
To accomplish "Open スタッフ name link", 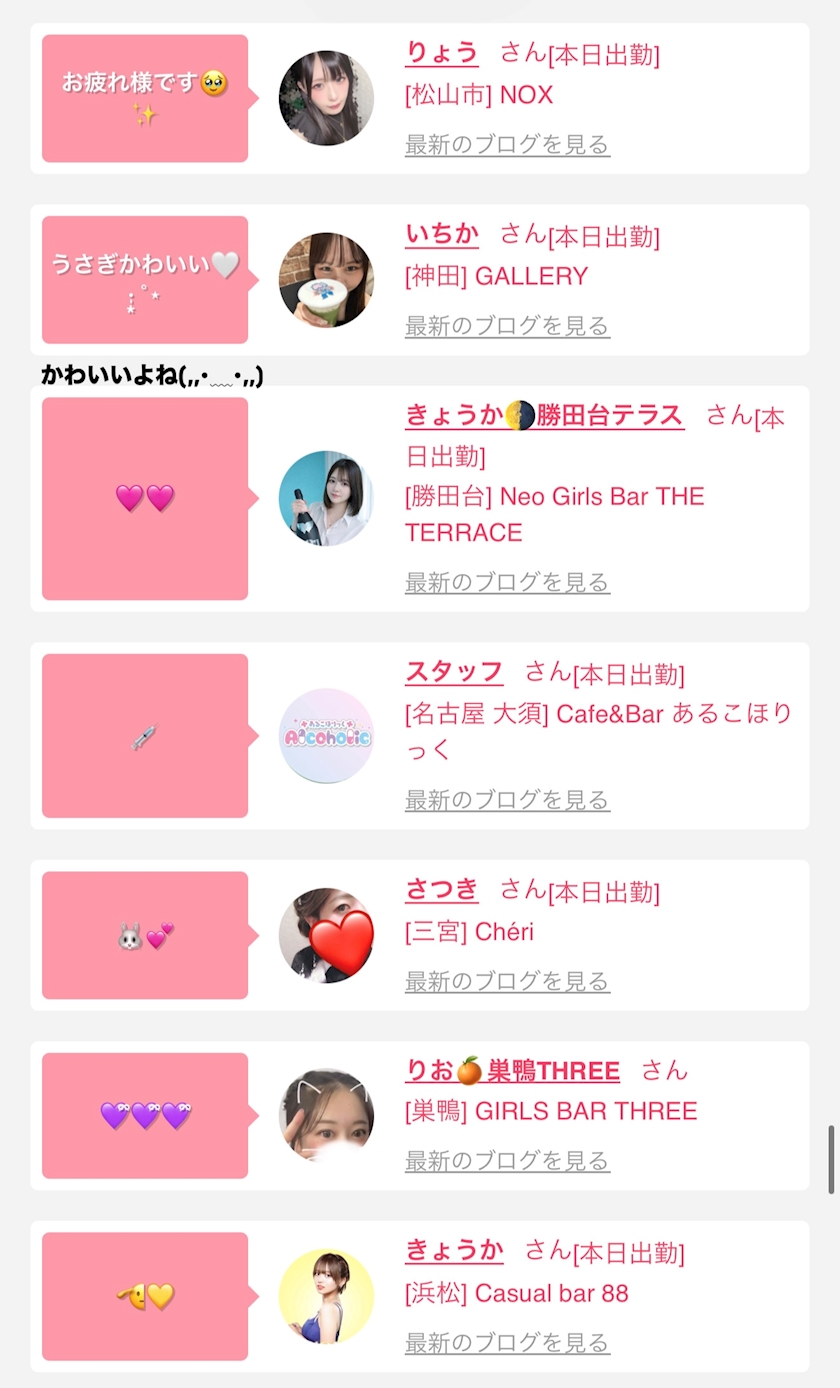I will 454,671.
